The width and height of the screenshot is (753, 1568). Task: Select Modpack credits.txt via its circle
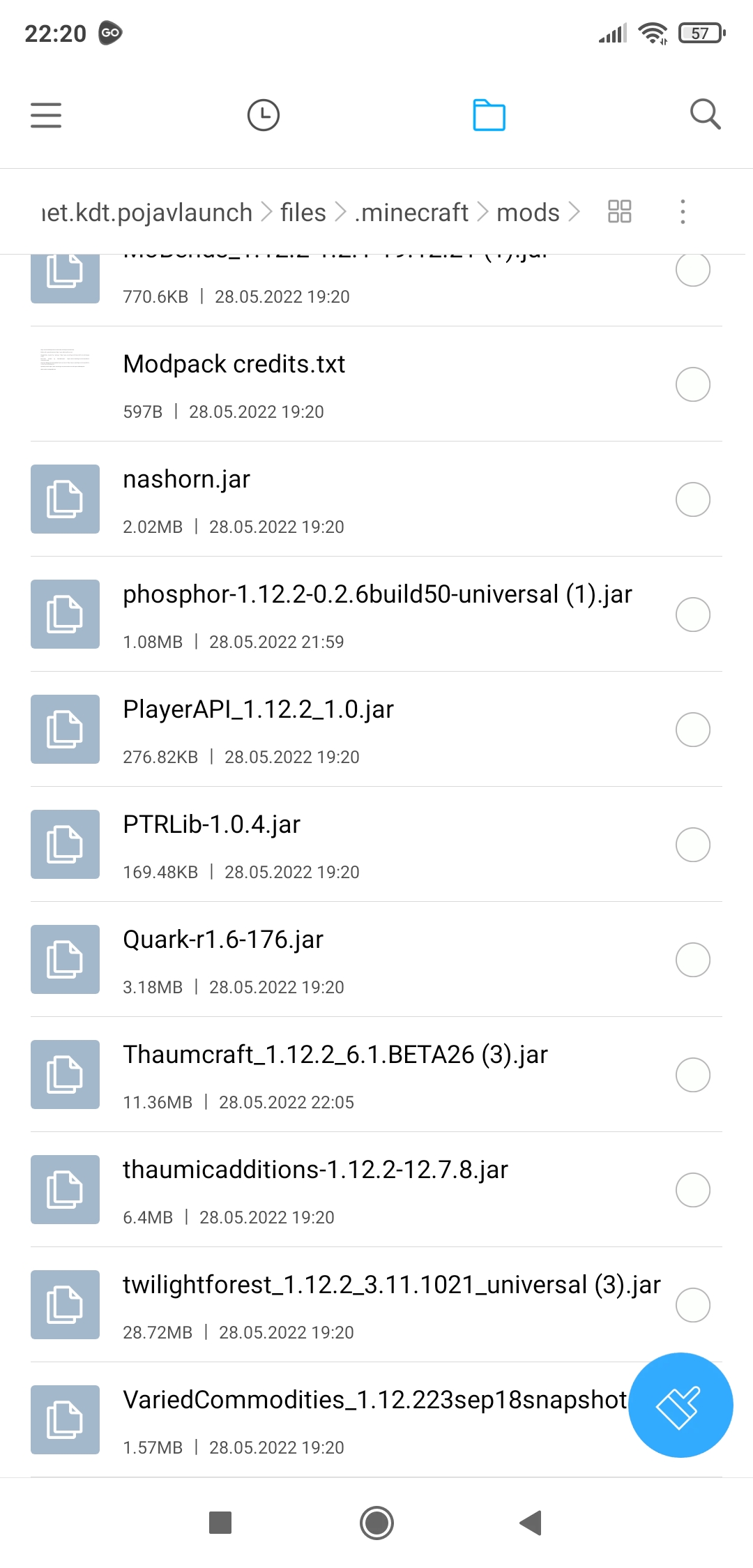[x=692, y=384]
